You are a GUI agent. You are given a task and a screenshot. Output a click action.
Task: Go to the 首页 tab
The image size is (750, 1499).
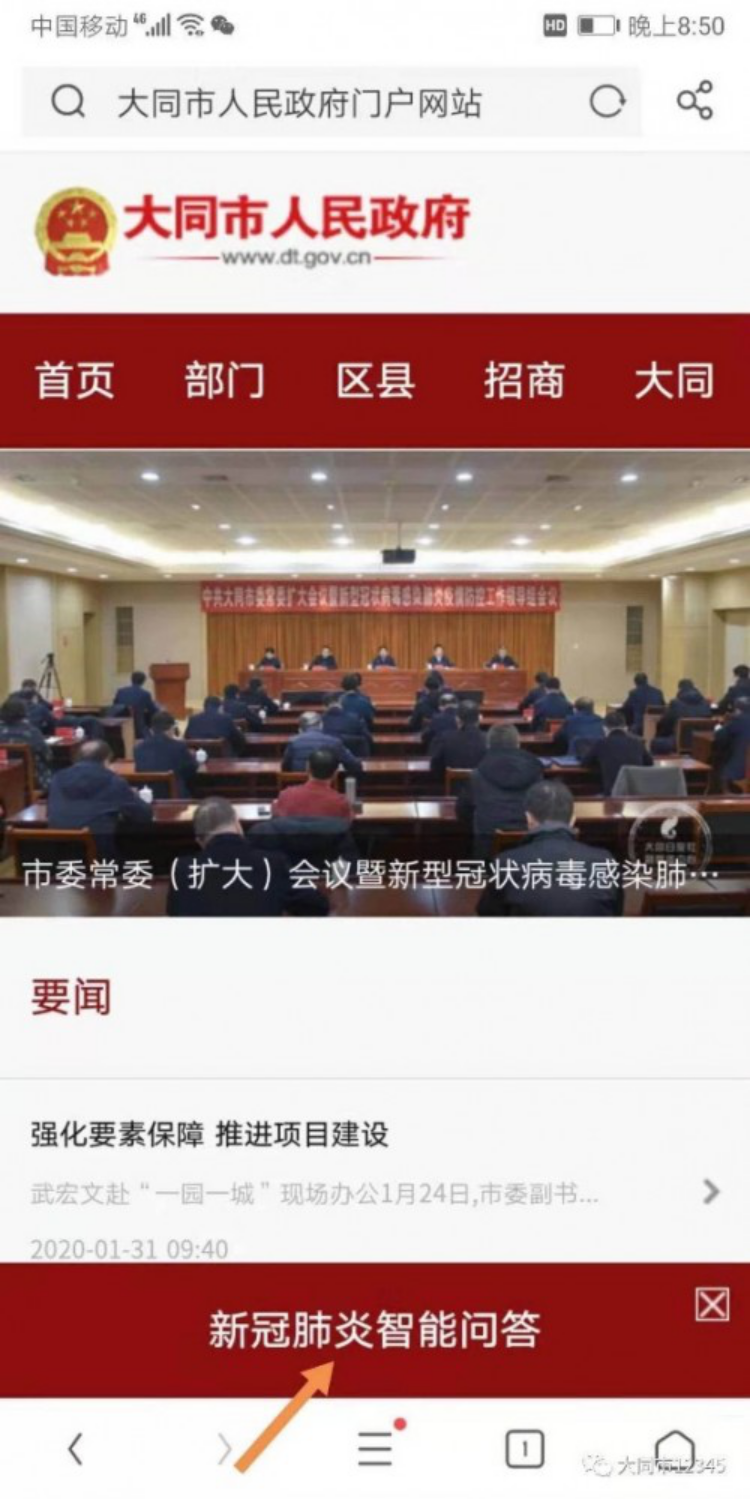[x=75, y=381]
